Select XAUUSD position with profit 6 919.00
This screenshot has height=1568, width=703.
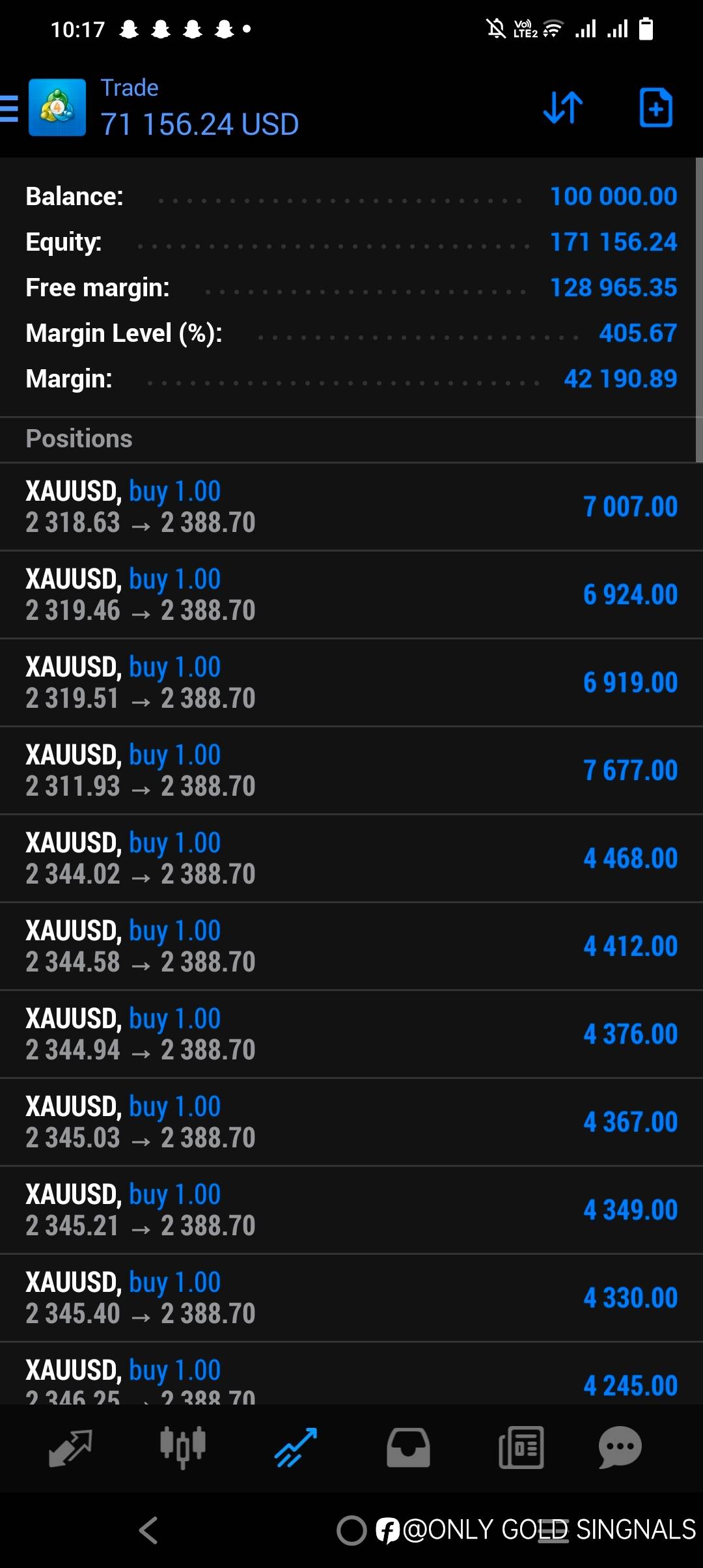(351, 682)
